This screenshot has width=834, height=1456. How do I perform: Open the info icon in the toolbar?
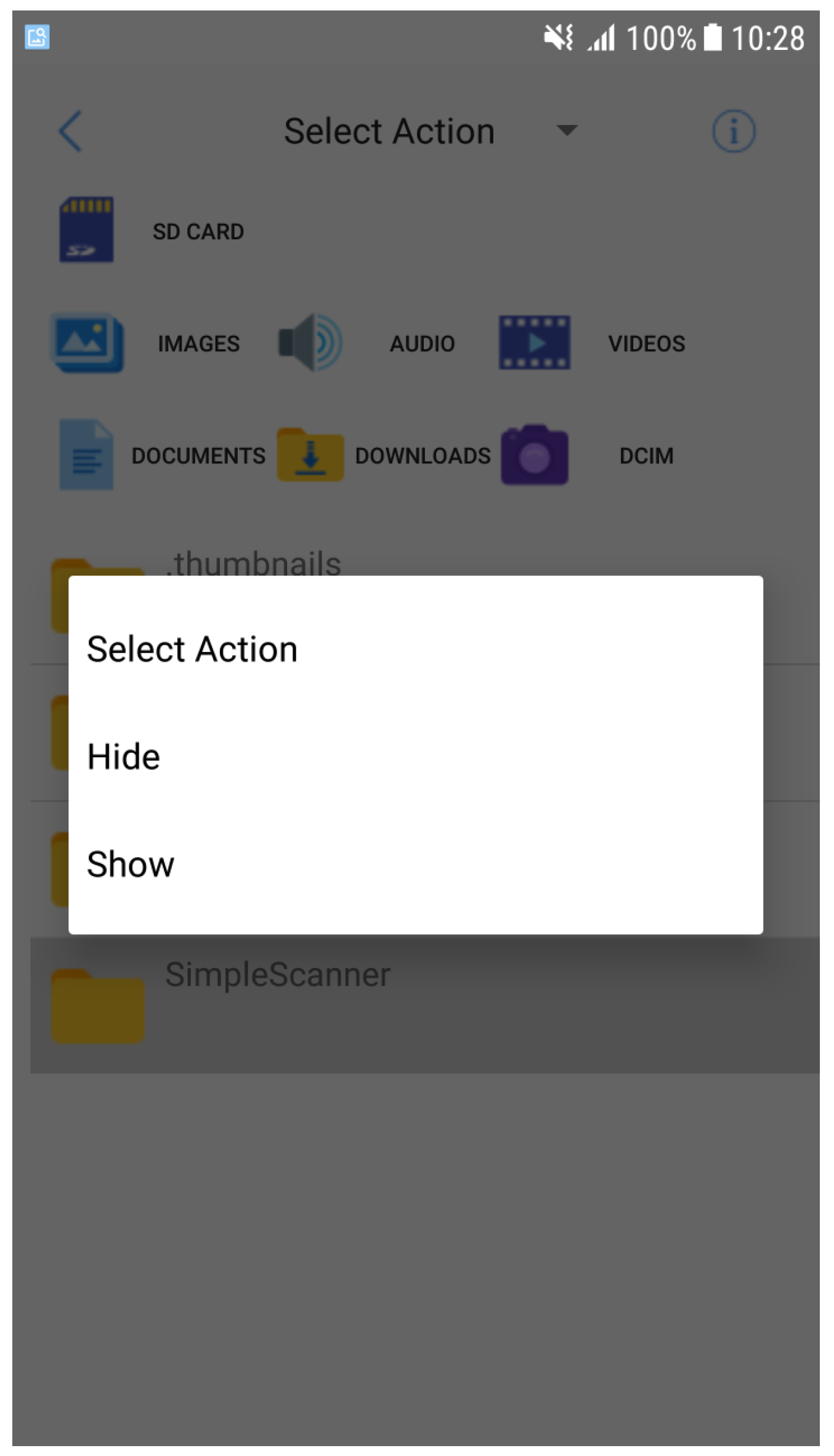[x=733, y=131]
